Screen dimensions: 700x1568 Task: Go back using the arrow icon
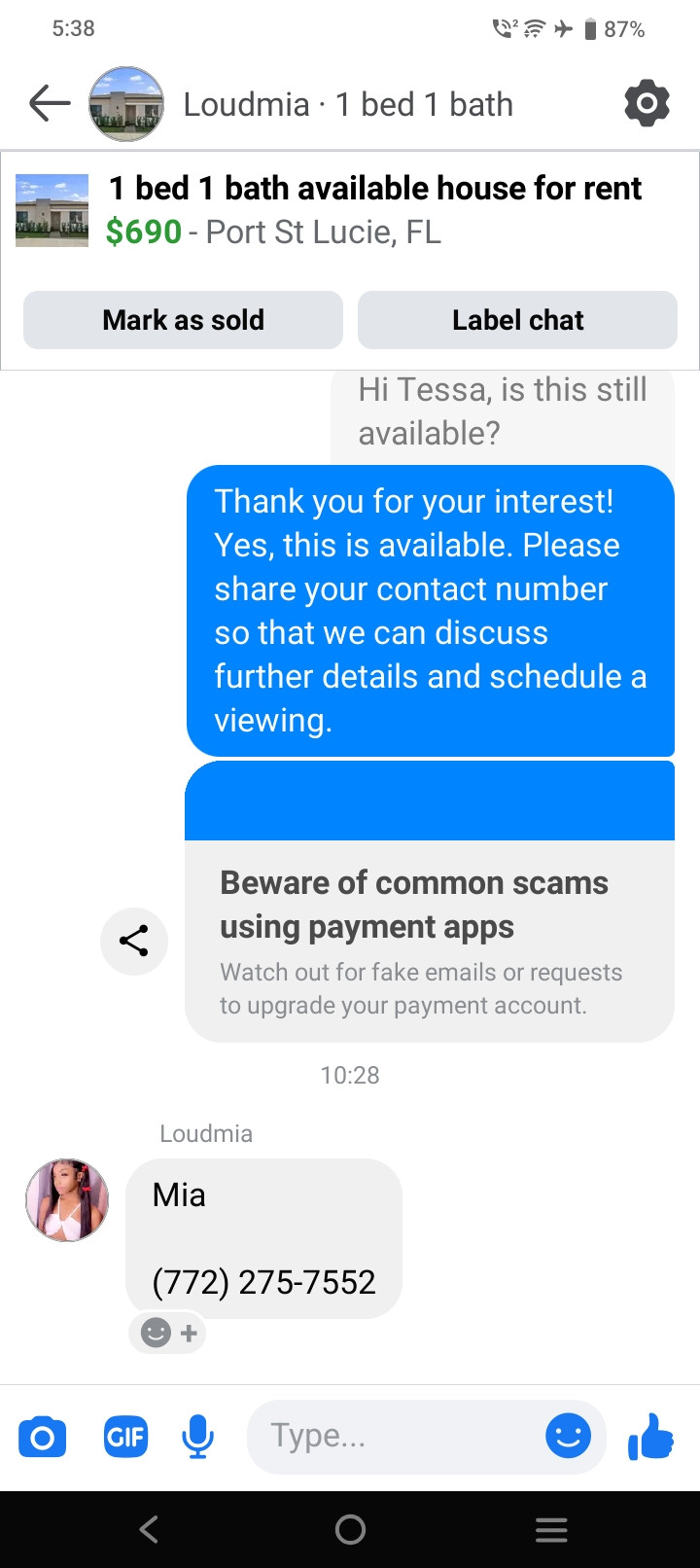(x=50, y=103)
